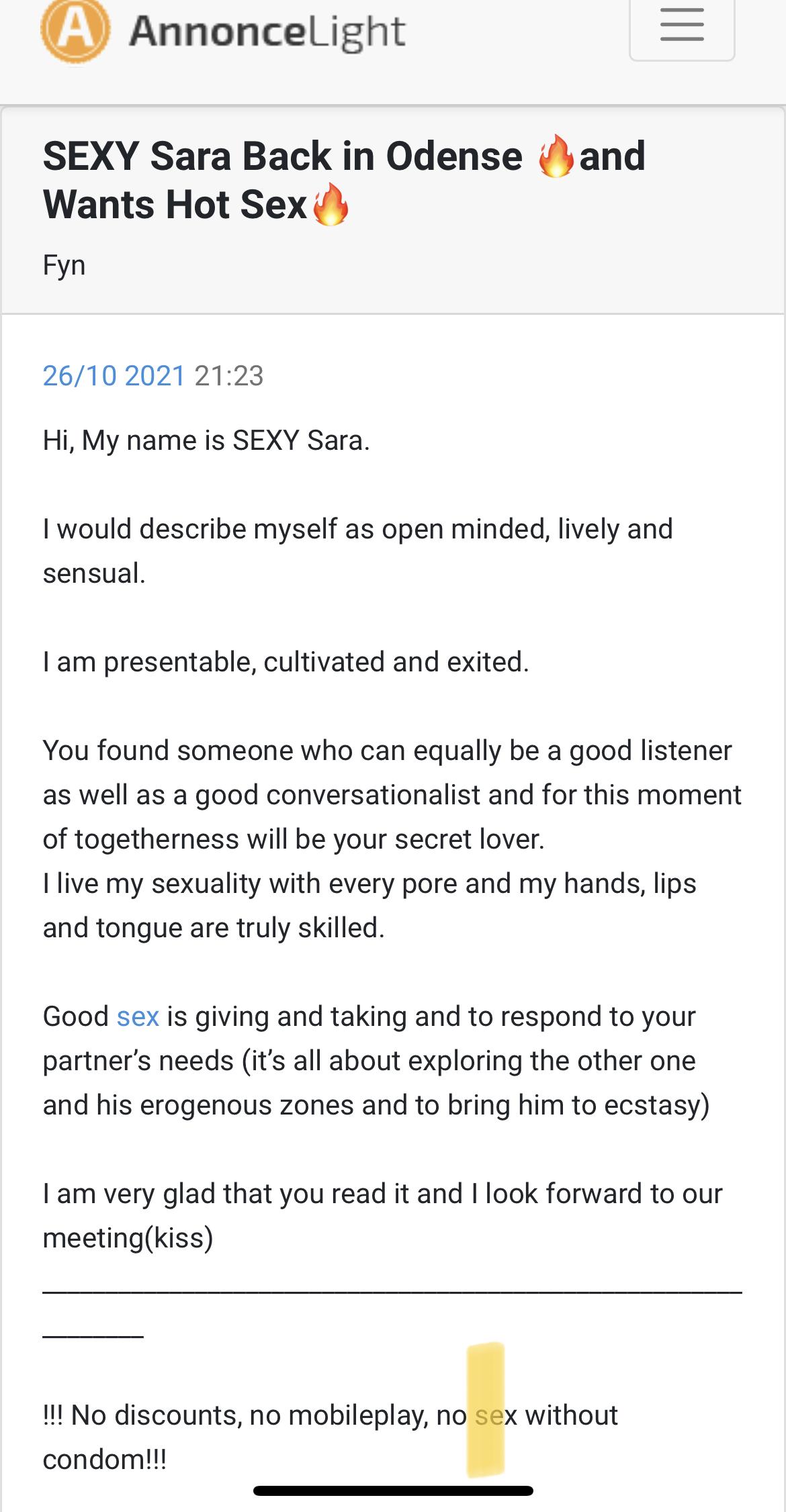Follow the blue 'sex' link after Good
The height and width of the screenshot is (1512, 786).
(x=138, y=1016)
